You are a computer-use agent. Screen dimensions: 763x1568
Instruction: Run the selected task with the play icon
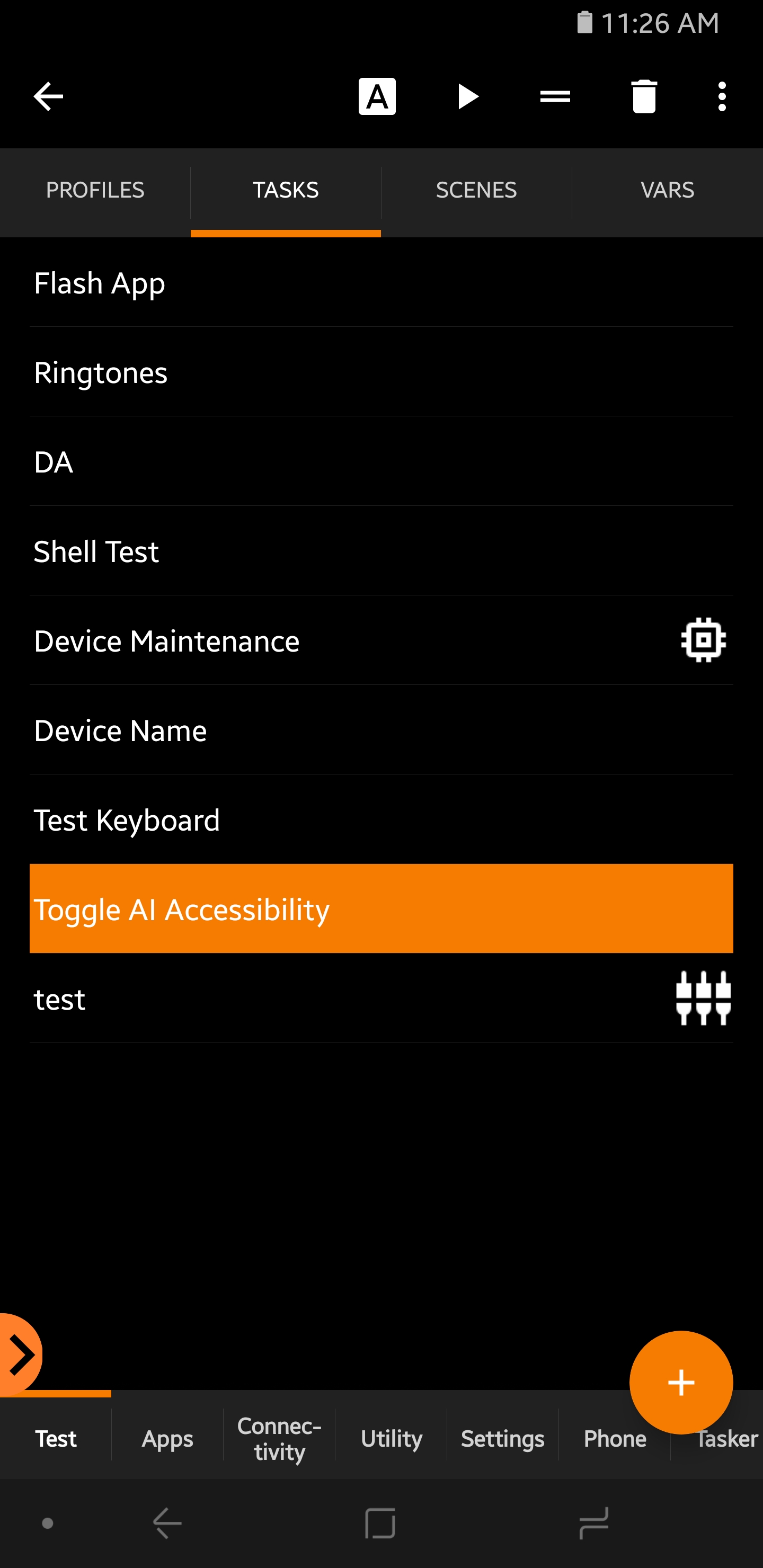467,96
